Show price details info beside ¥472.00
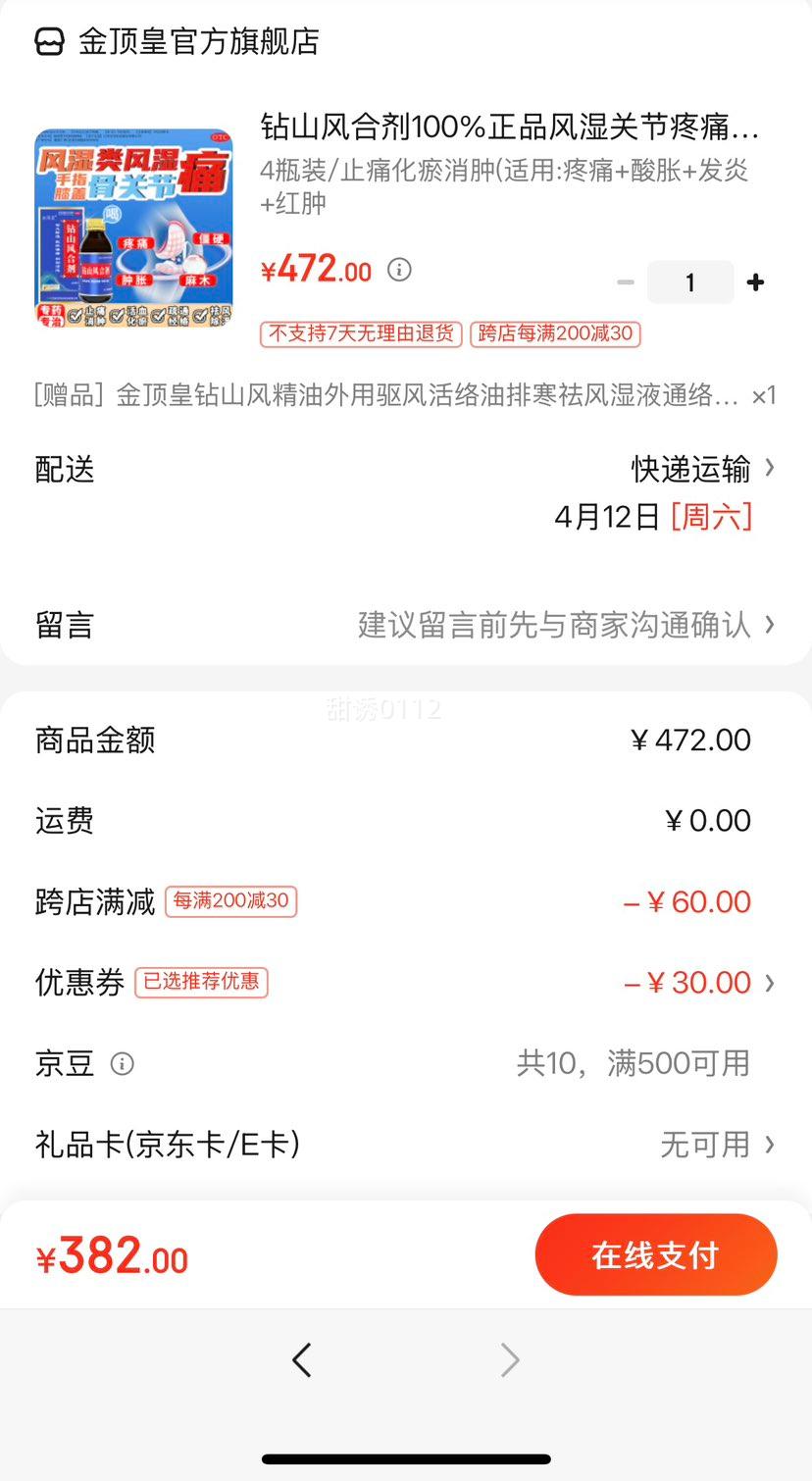Viewport: 812px width, 1481px height. click(x=399, y=269)
